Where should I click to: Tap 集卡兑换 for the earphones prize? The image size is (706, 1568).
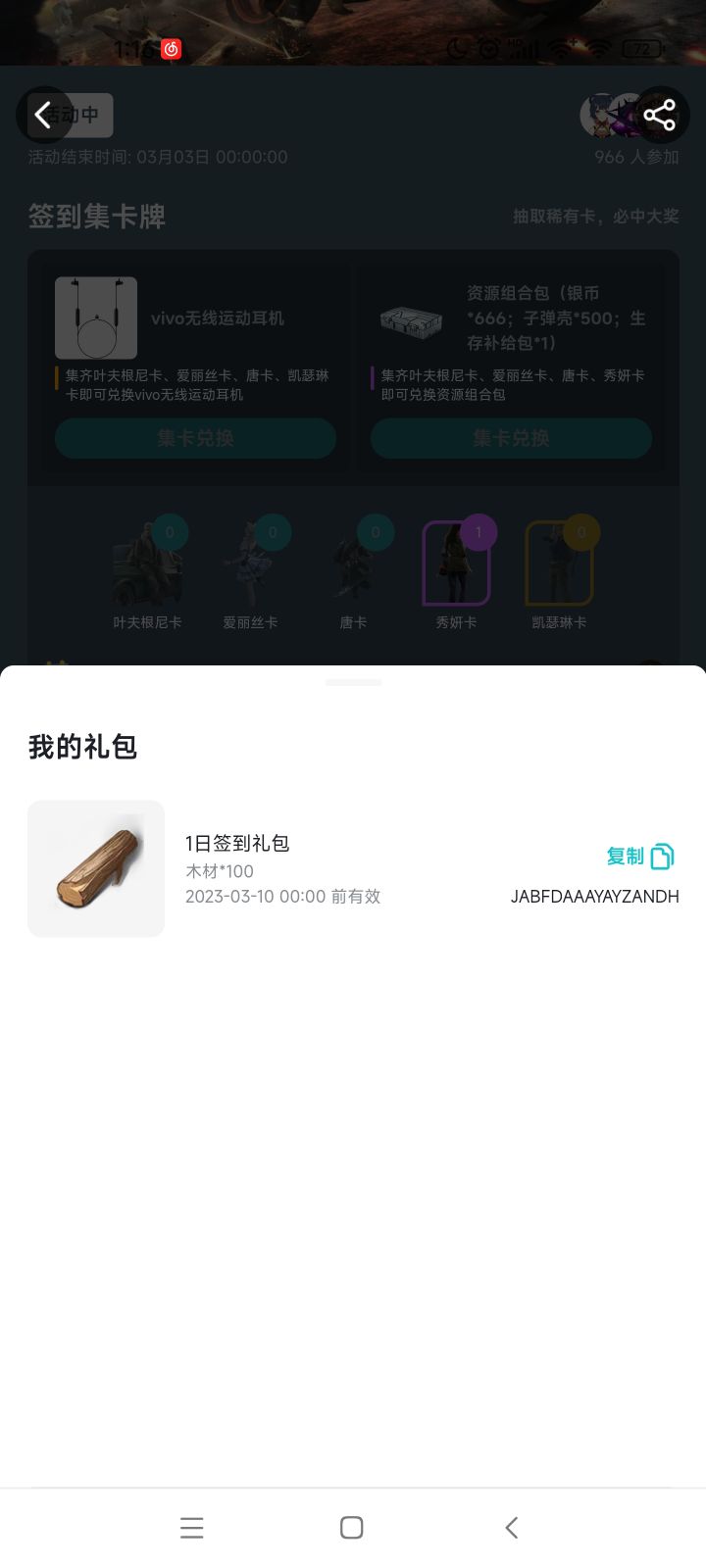click(195, 438)
